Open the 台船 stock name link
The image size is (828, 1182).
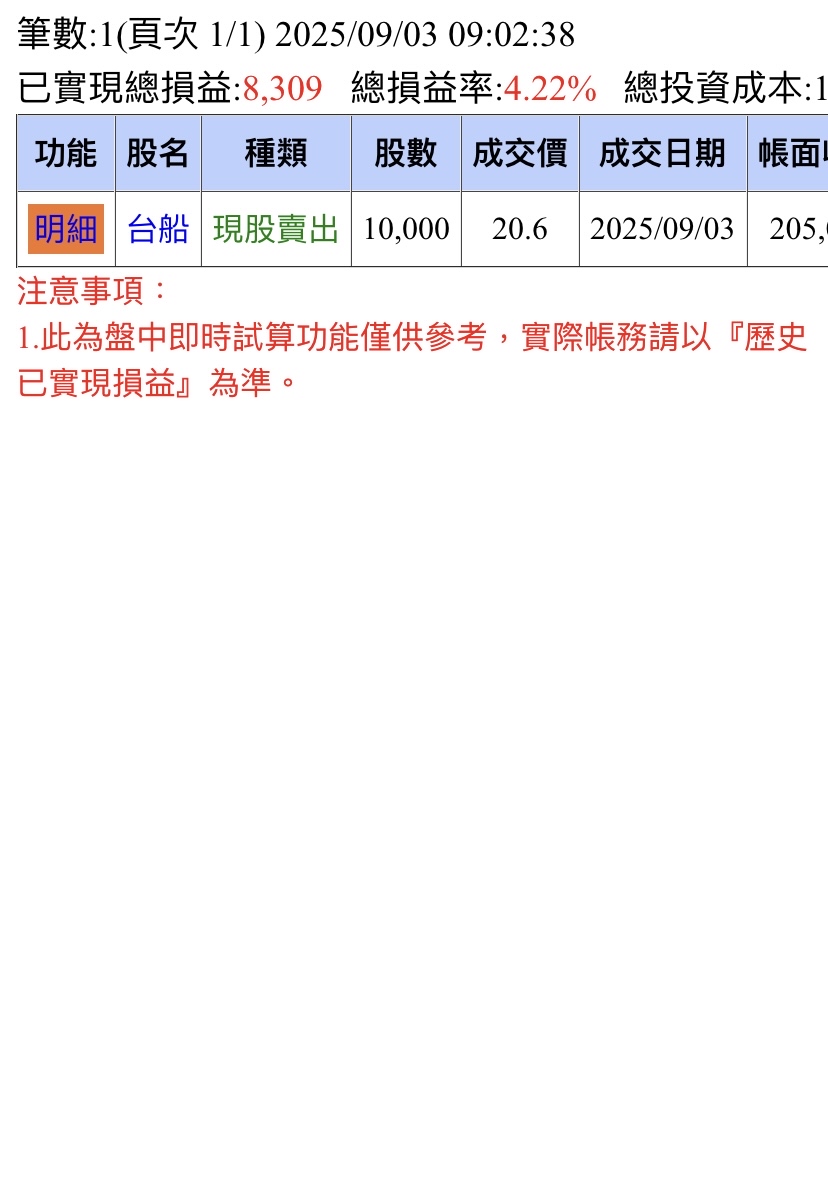click(x=158, y=229)
